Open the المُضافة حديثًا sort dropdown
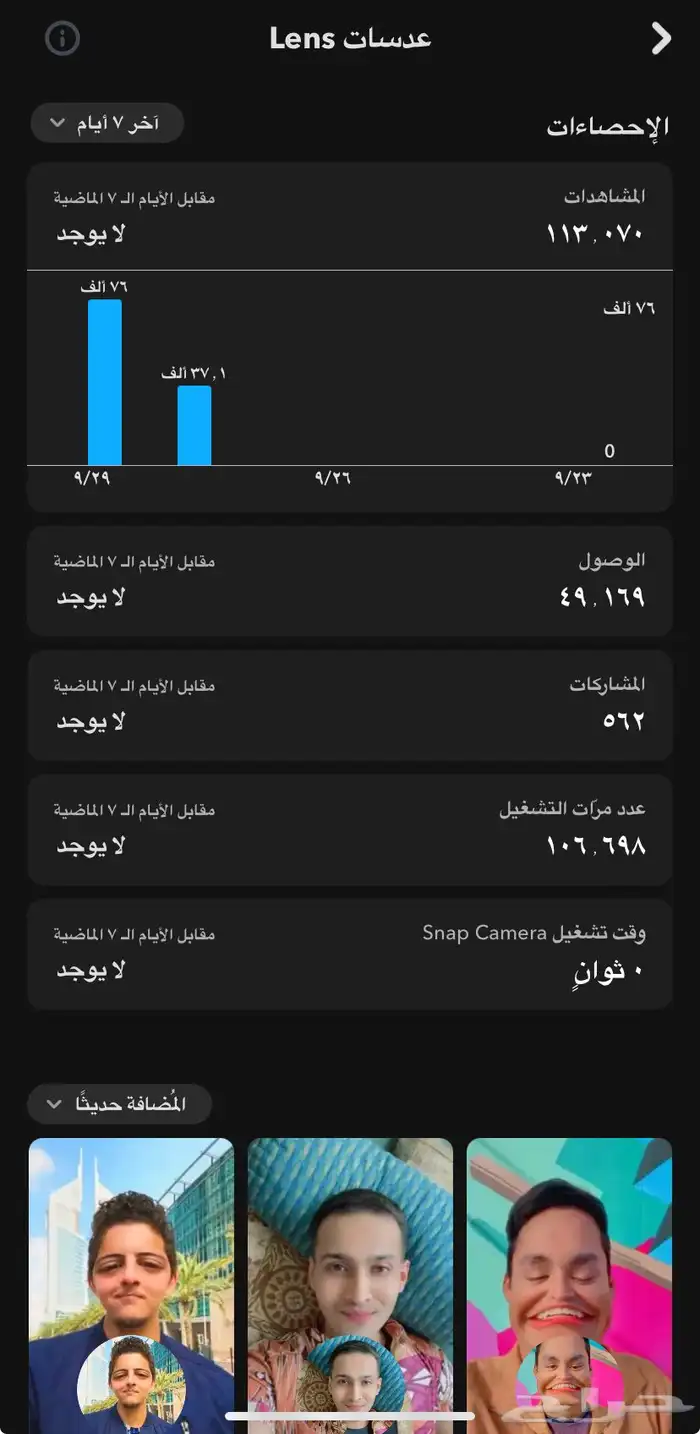Screen dimensions: 700x1434 tap(120, 1105)
